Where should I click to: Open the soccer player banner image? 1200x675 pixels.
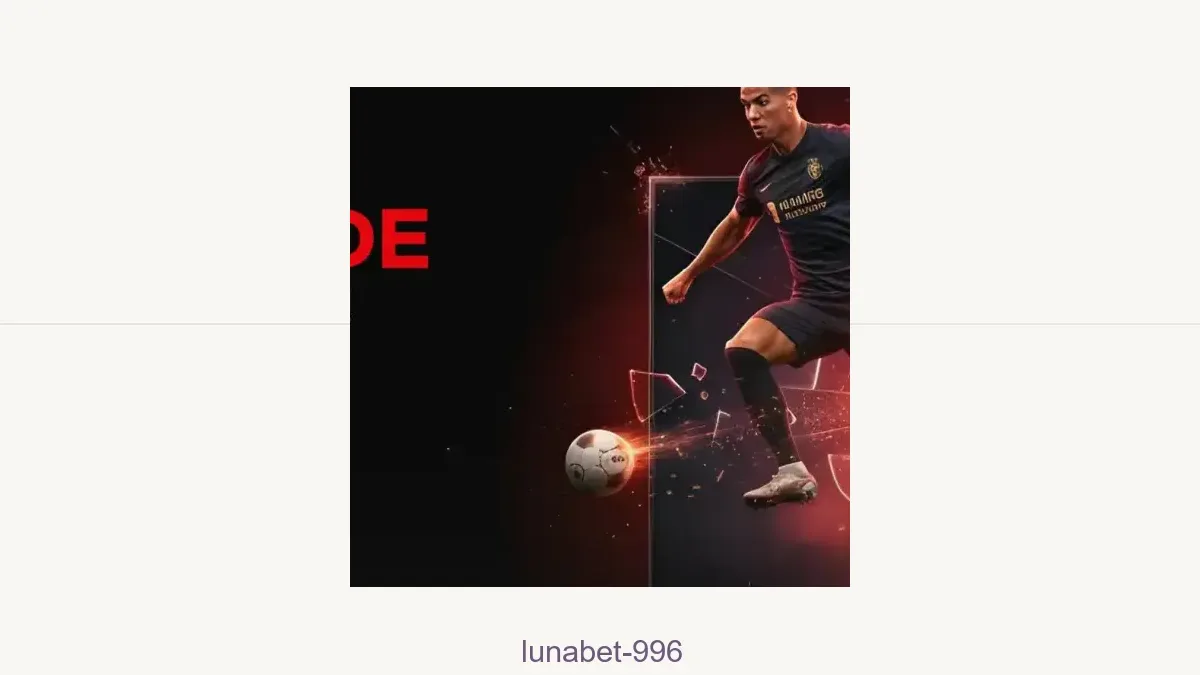(x=600, y=337)
